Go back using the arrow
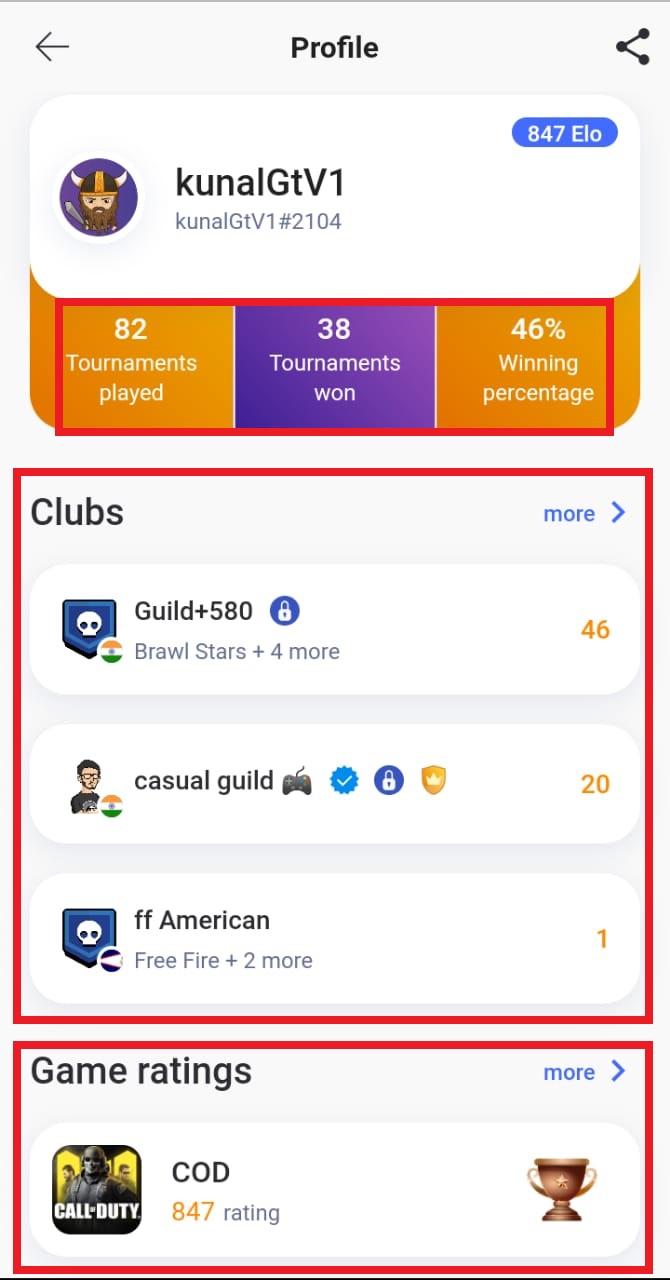The image size is (670, 1280). [x=52, y=47]
